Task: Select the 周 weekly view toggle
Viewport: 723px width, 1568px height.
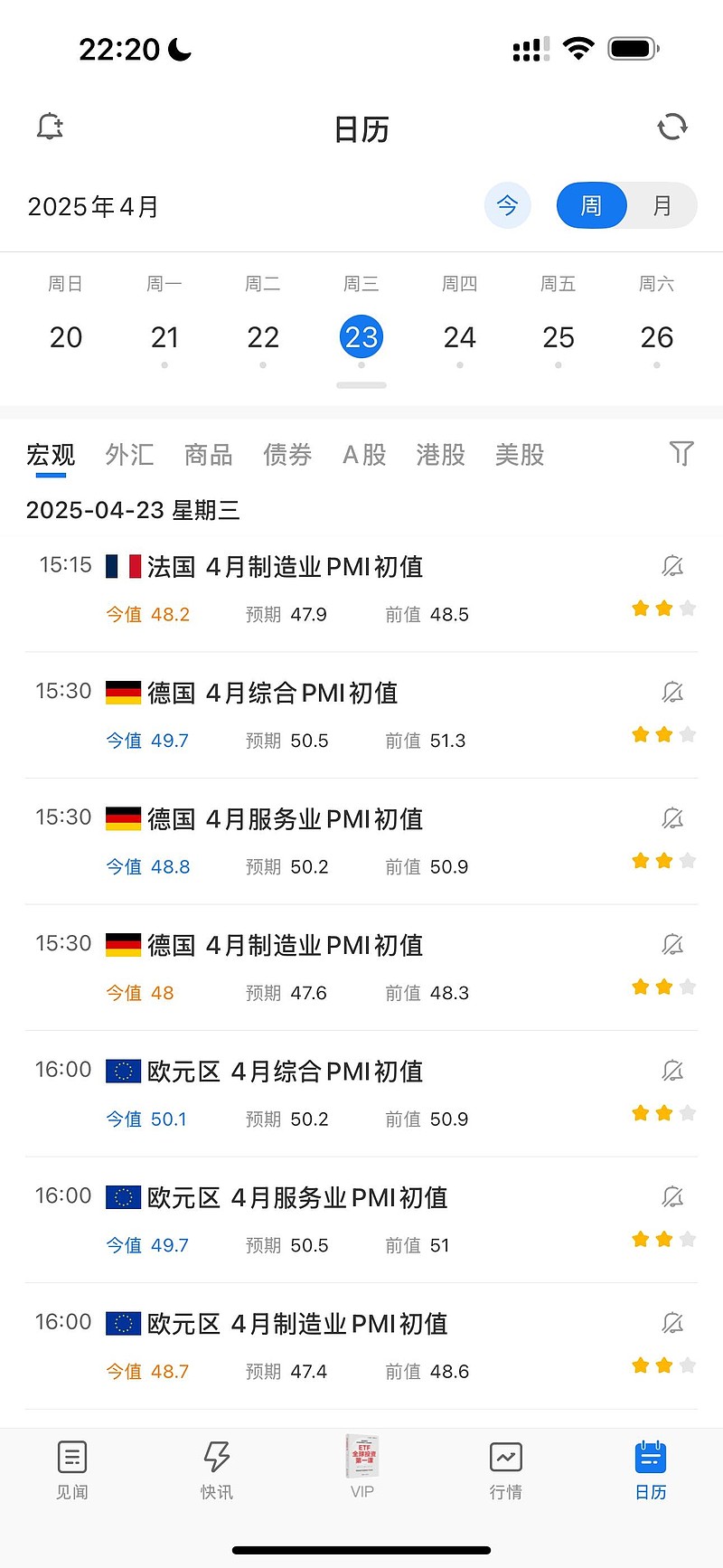Action: tap(591, 205)
